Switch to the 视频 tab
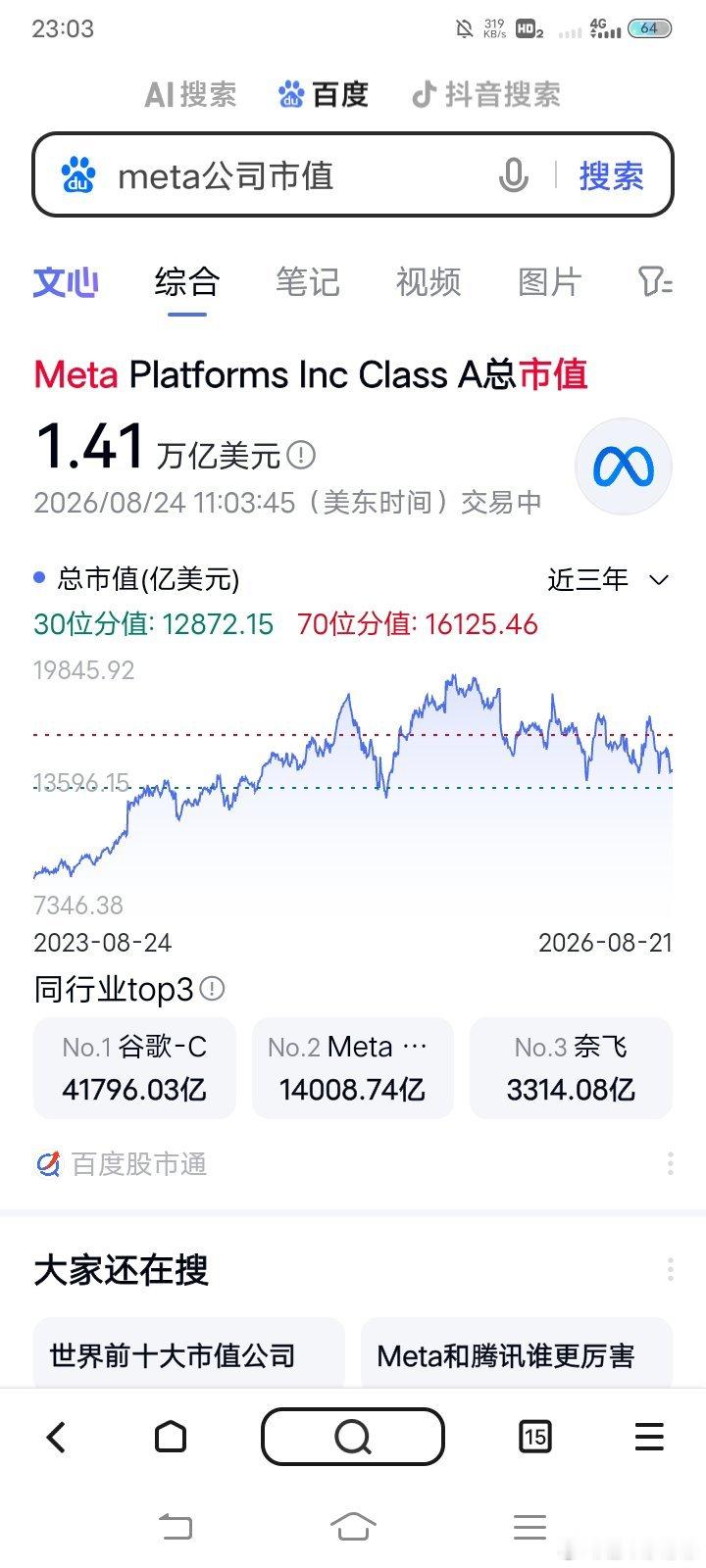This screenshot has width=706, height=1568. tap(429, 282)
